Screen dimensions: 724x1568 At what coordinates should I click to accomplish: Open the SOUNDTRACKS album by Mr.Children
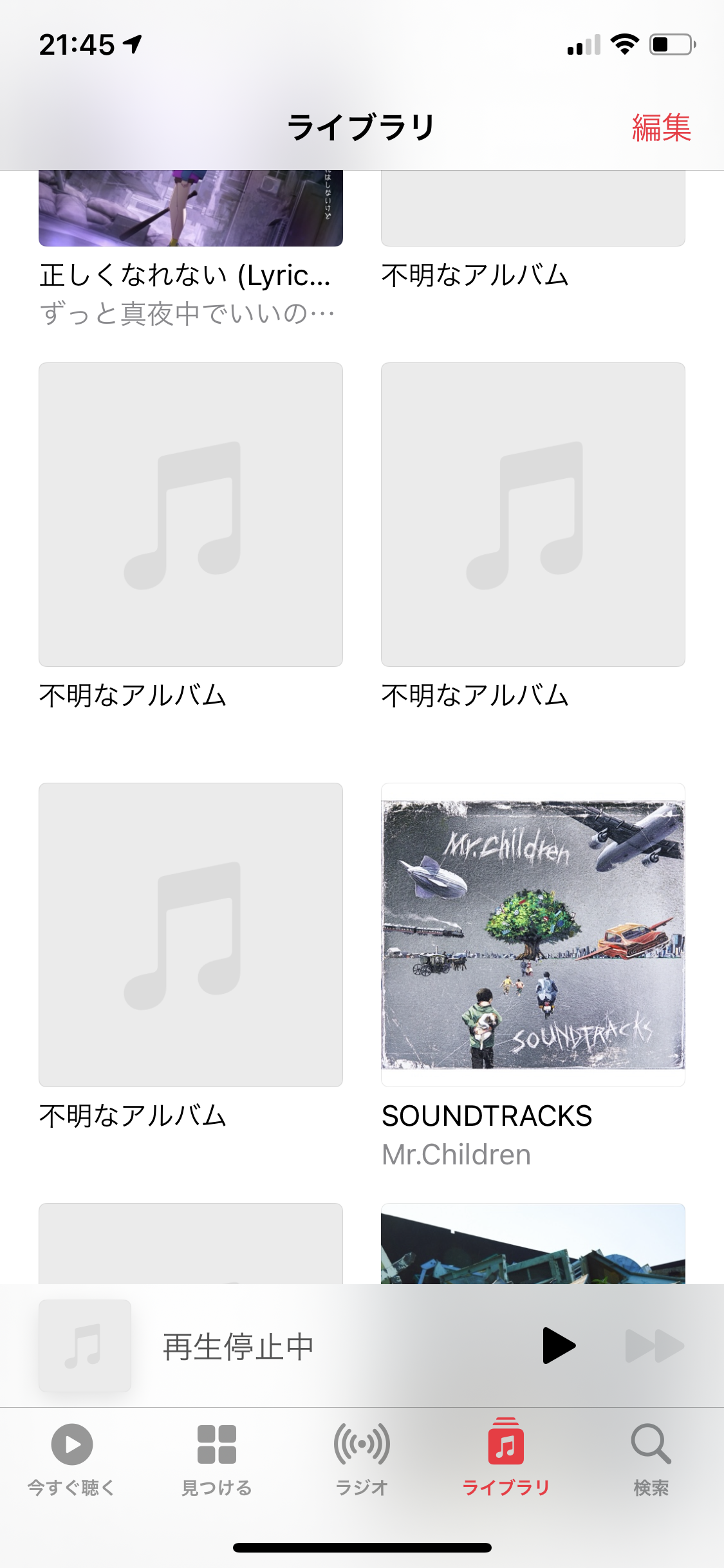coord(533,935)
